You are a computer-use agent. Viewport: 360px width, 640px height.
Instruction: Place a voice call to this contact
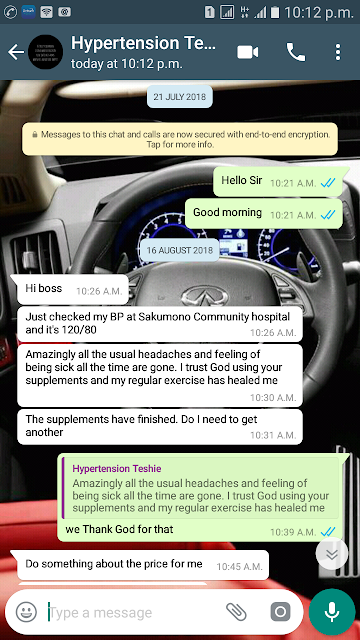296,52
